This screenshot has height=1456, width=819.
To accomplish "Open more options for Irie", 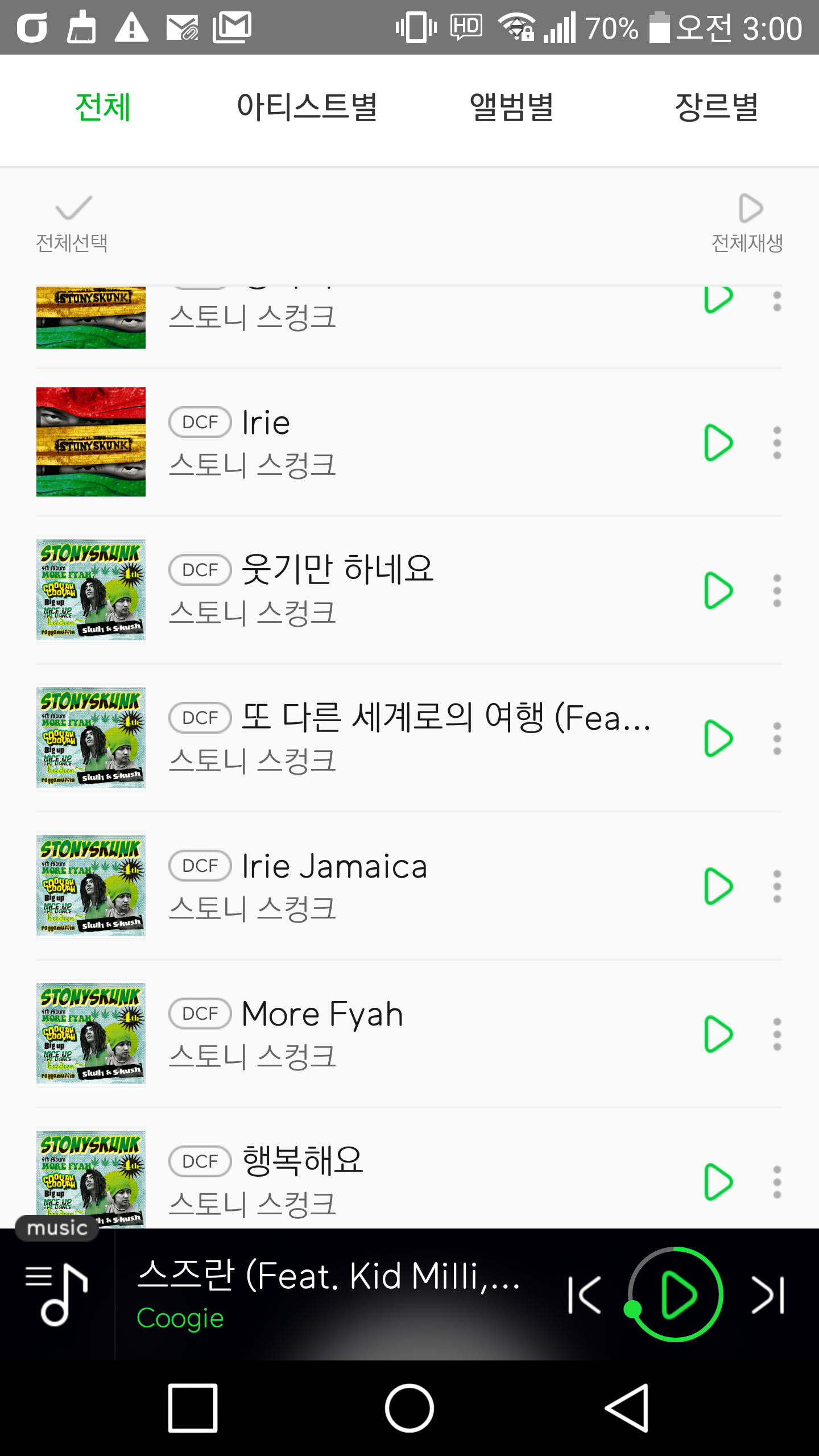I will tap(777, 442).
